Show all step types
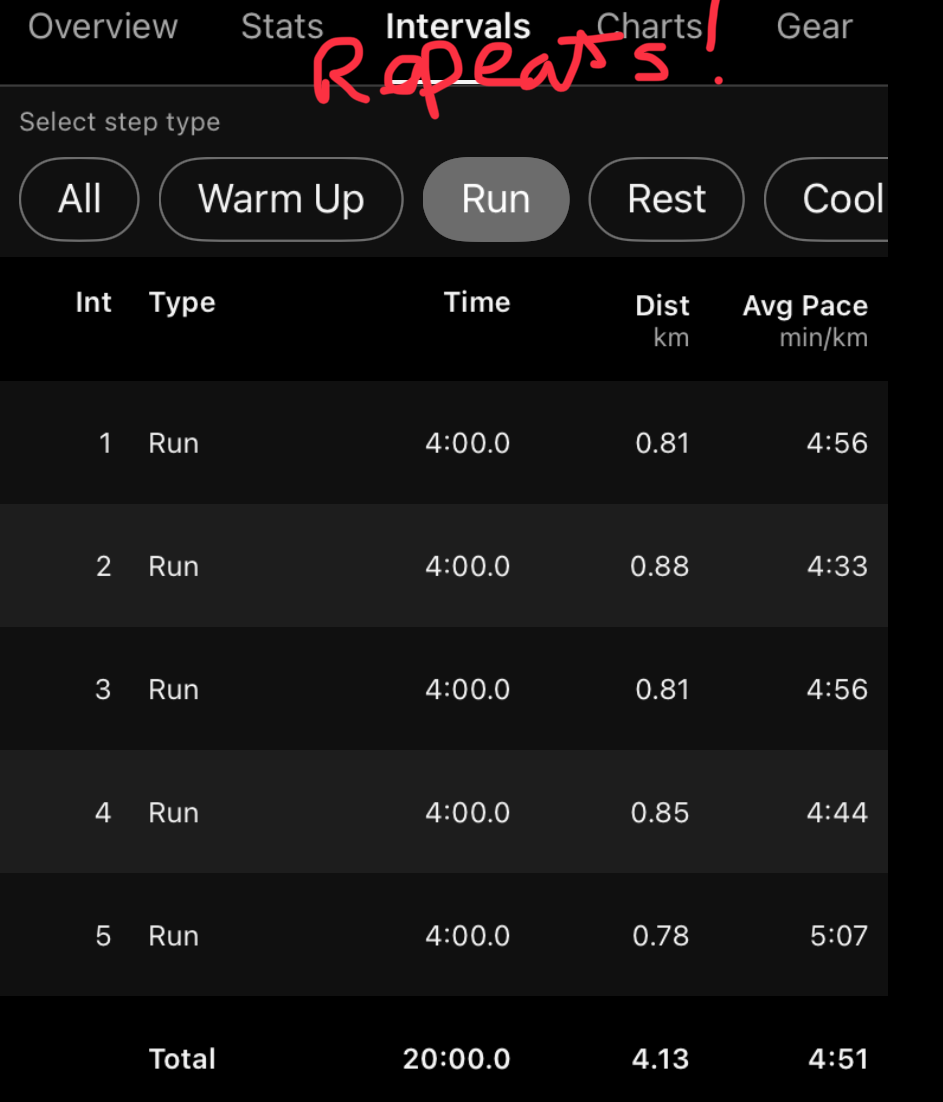This screenshot has height=1102, width=943. click(x=80, y=199)
